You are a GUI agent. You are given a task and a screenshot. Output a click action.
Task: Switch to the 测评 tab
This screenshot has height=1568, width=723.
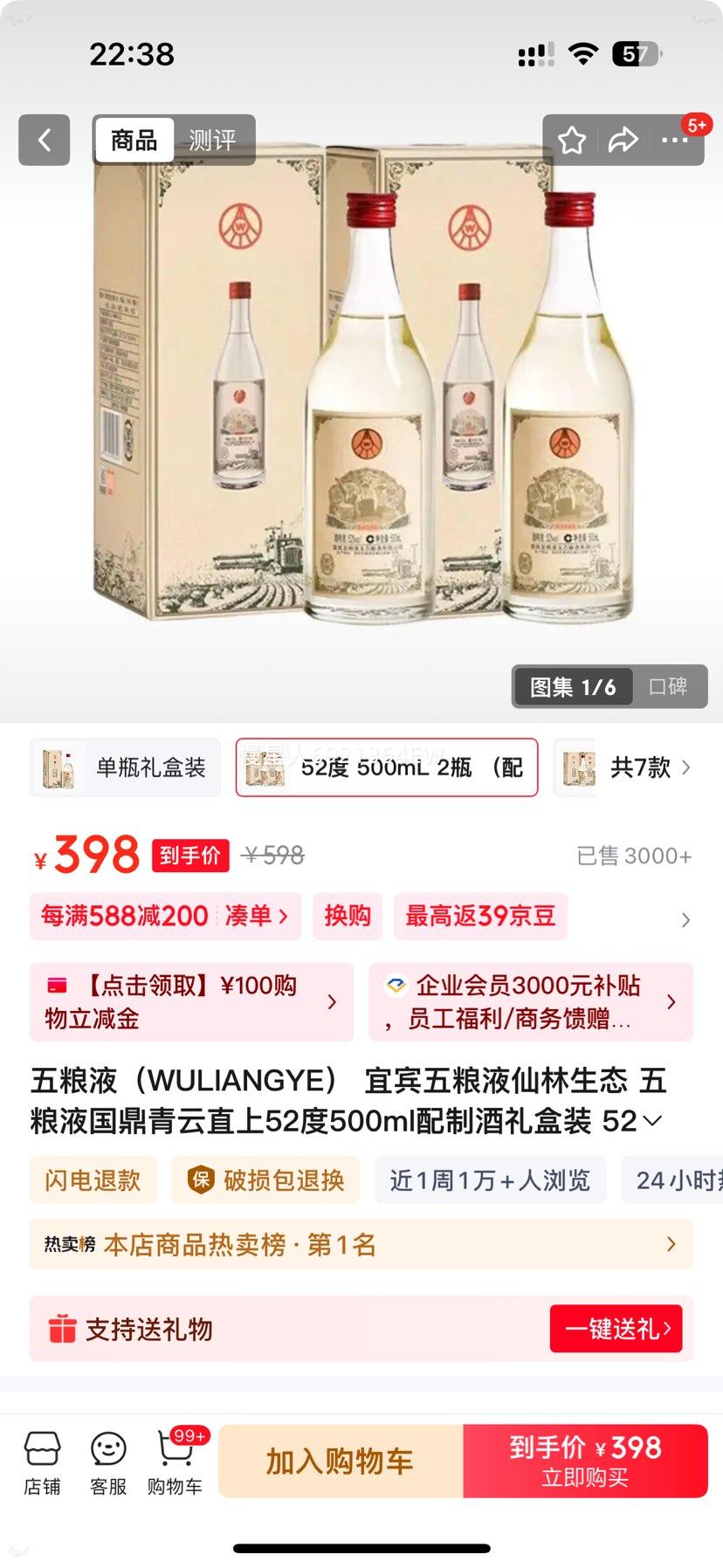214,140
